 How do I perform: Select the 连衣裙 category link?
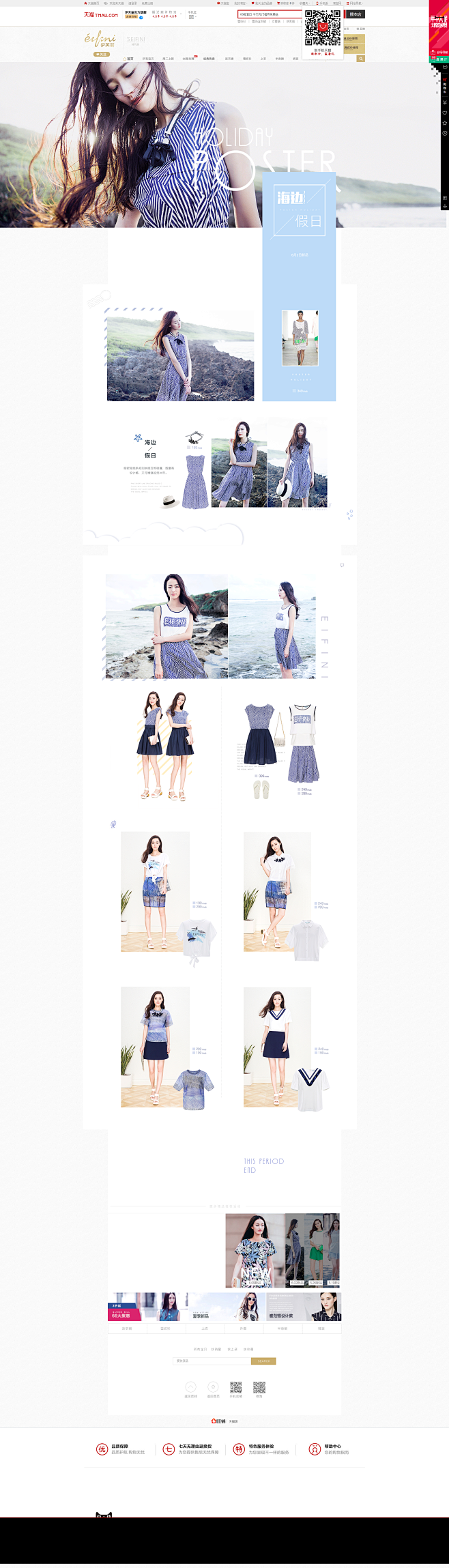(x=127, y=1329)
